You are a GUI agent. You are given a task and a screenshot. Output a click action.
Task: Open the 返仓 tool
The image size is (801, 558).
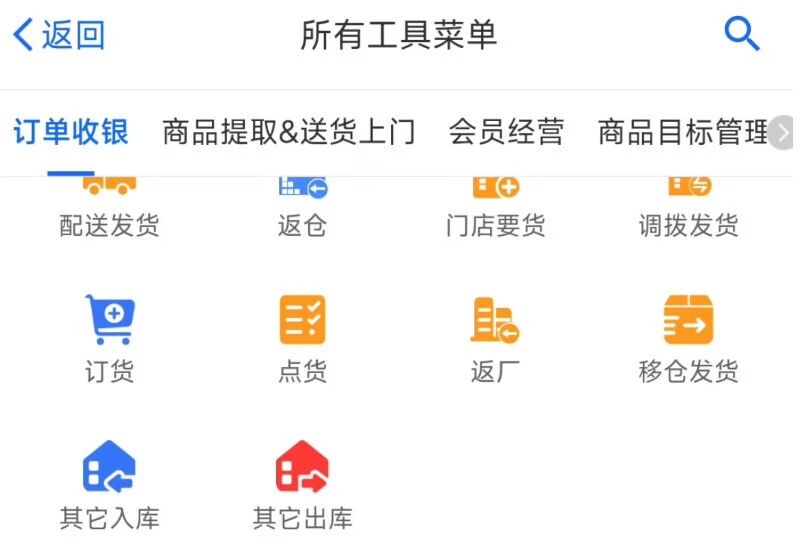pos(302,208)
